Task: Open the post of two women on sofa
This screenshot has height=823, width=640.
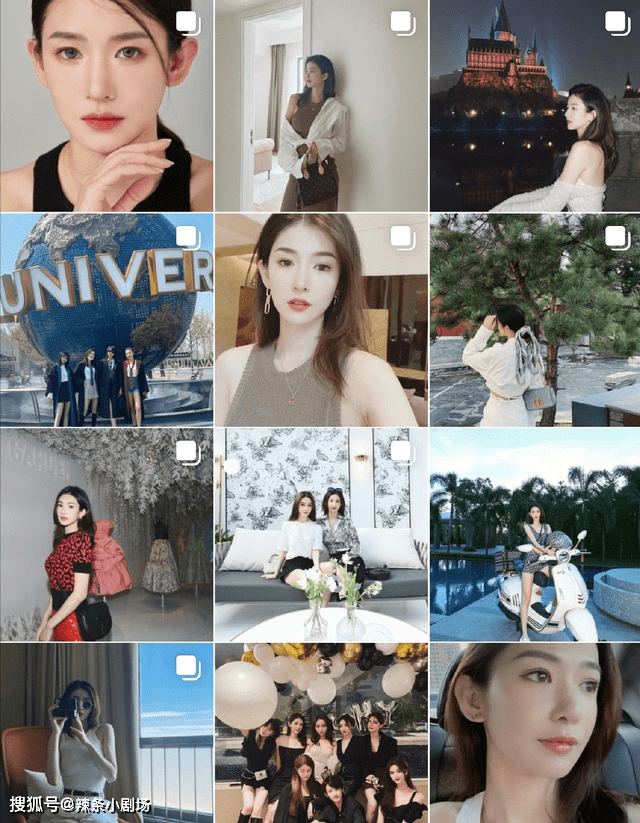Action: (321, 535)
